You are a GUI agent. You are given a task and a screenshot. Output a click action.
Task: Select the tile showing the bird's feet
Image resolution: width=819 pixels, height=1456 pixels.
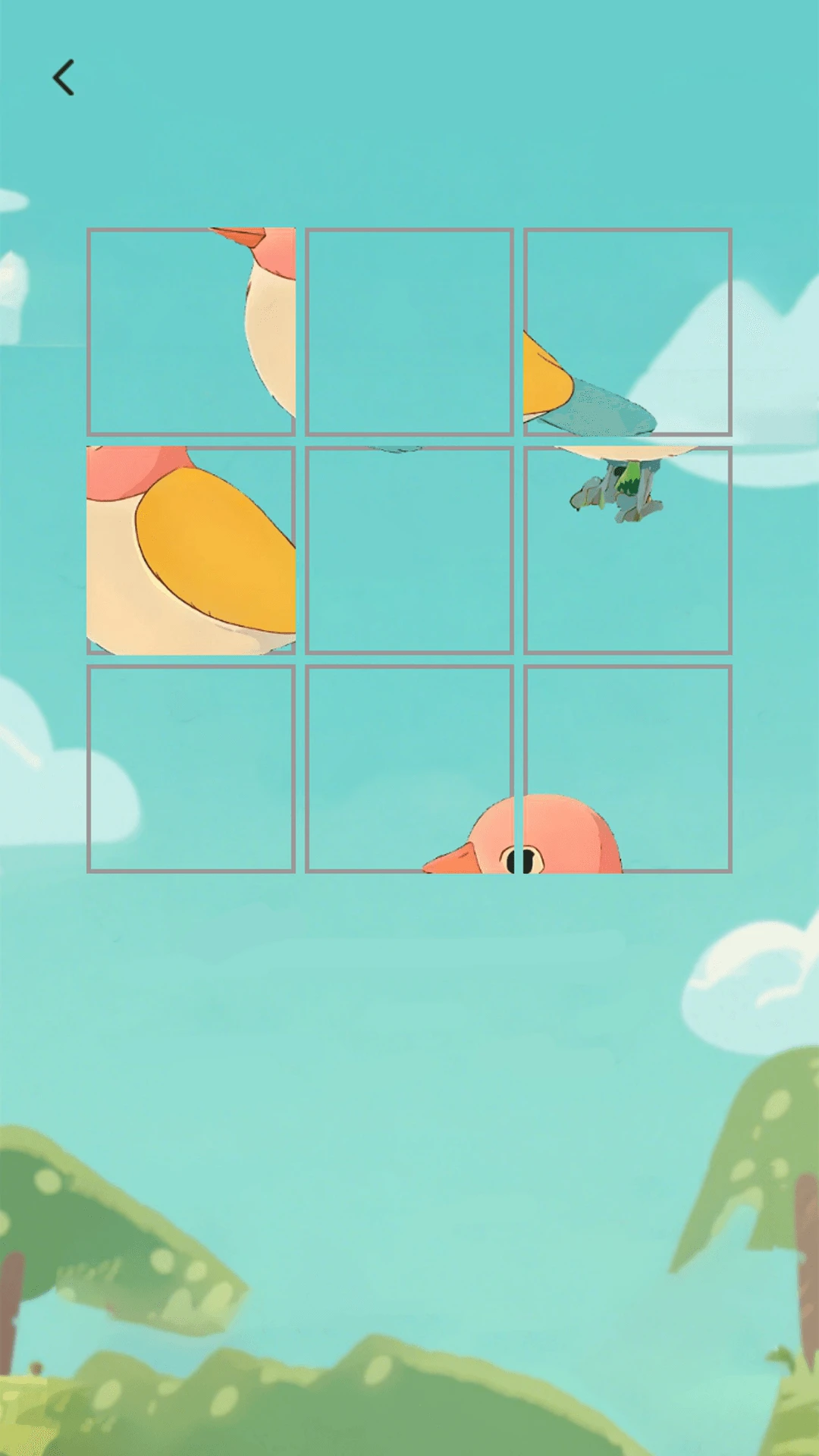627,550
